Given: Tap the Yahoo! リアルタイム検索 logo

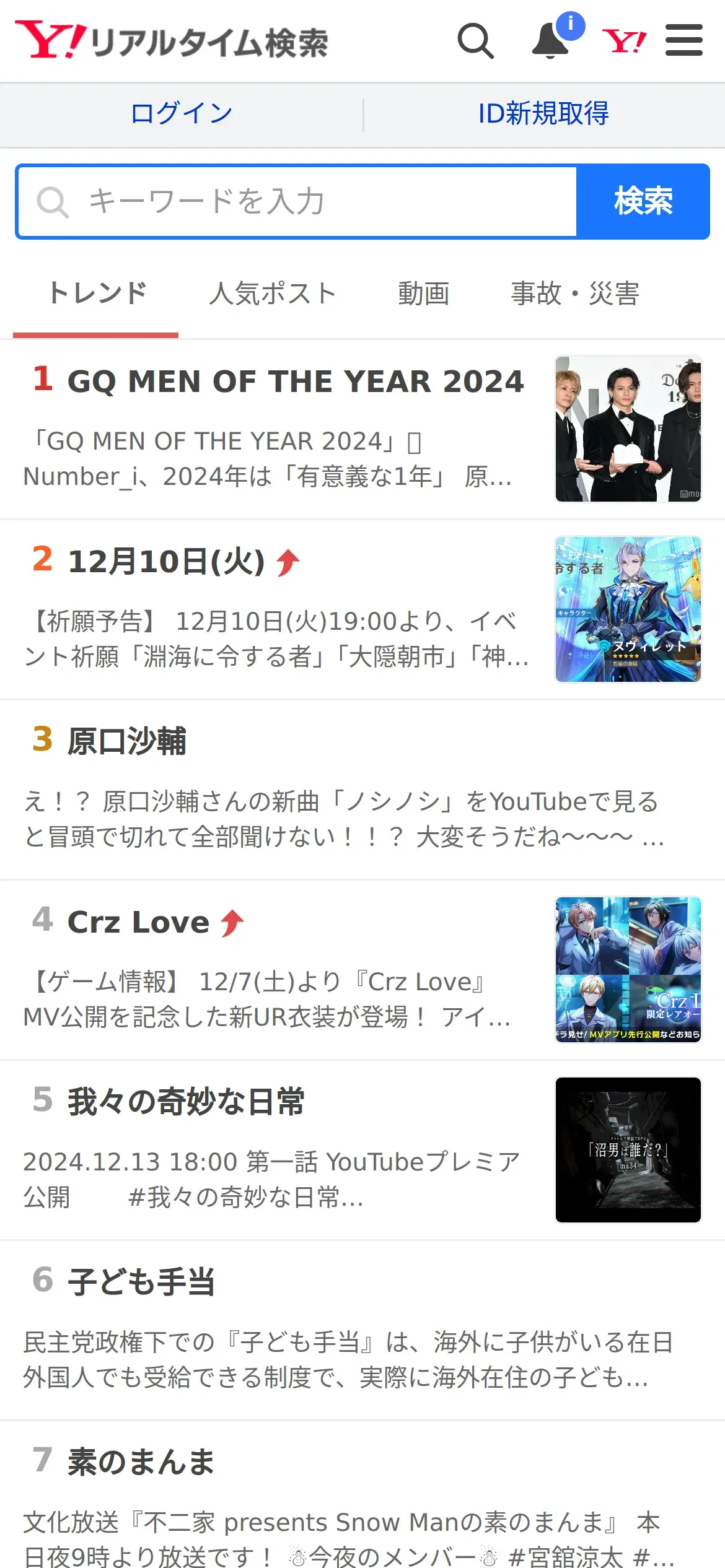Looking at the screenshot, I should [x=172, y=41].
